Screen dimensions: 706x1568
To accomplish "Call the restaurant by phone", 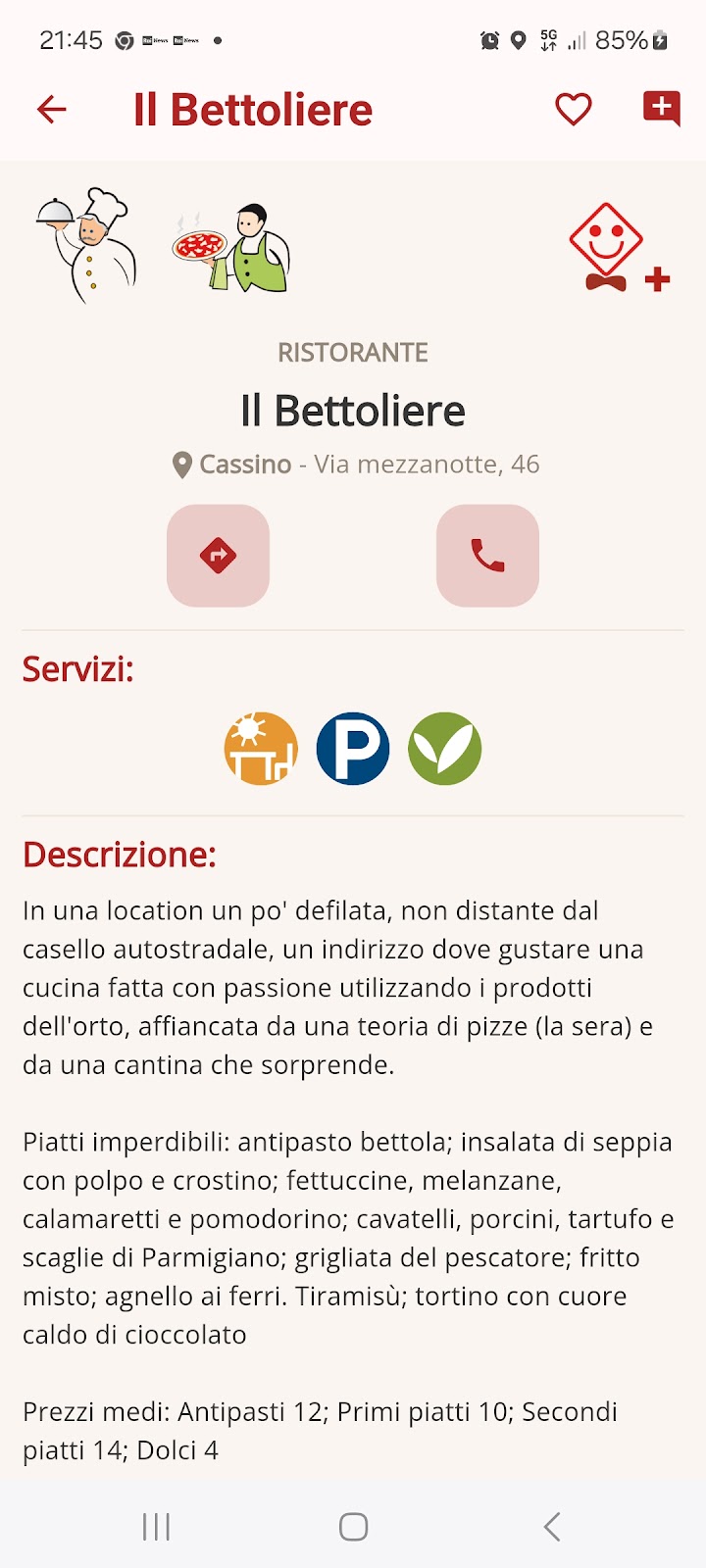I will click(487, 556).
